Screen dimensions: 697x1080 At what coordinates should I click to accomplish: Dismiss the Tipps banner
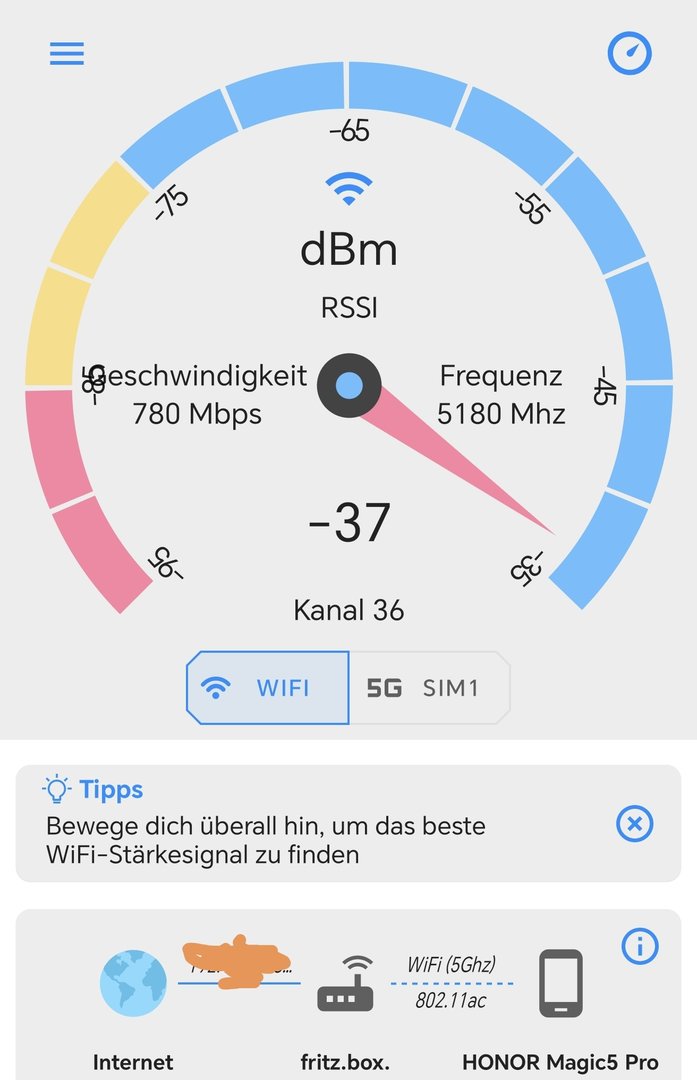click(634, 824)
